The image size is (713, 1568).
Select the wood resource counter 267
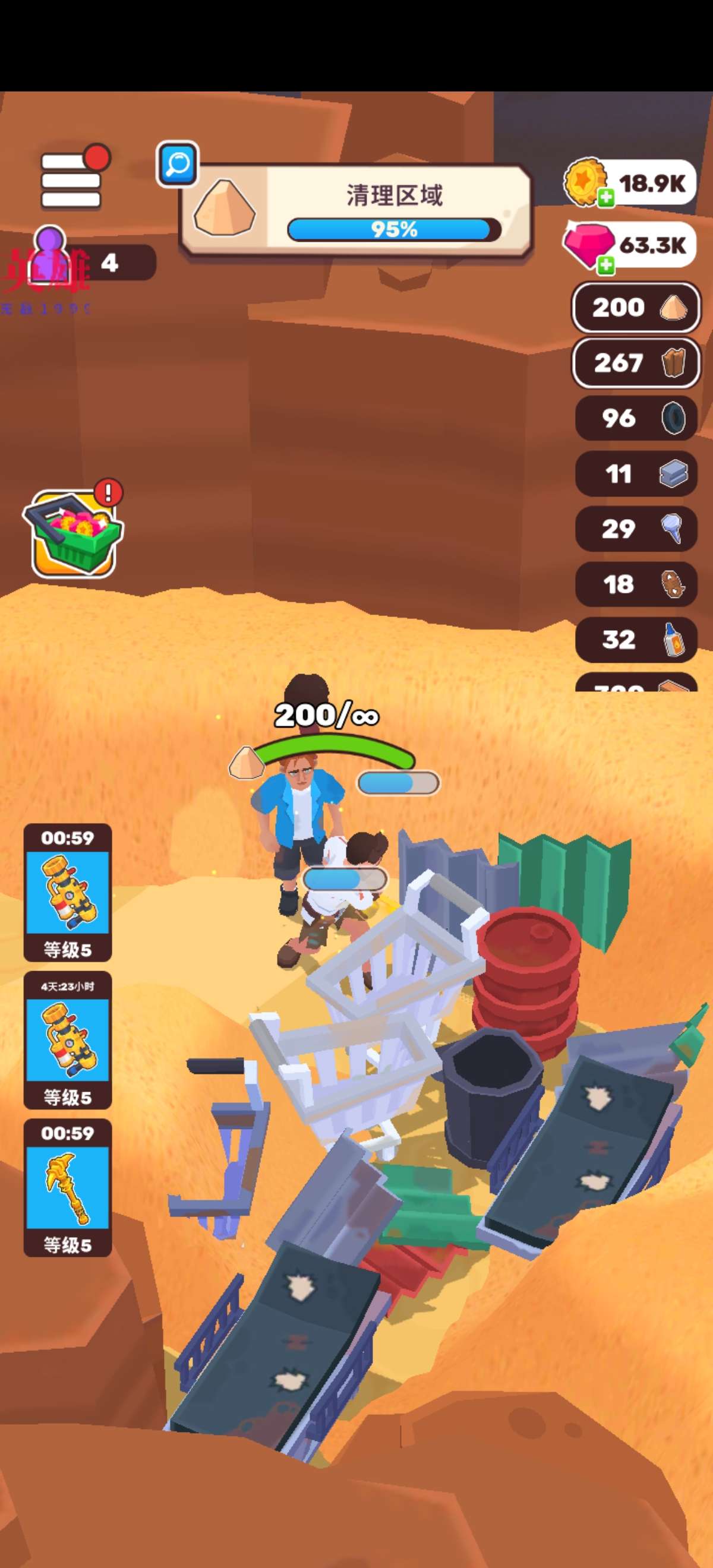[x=636, y=363]
